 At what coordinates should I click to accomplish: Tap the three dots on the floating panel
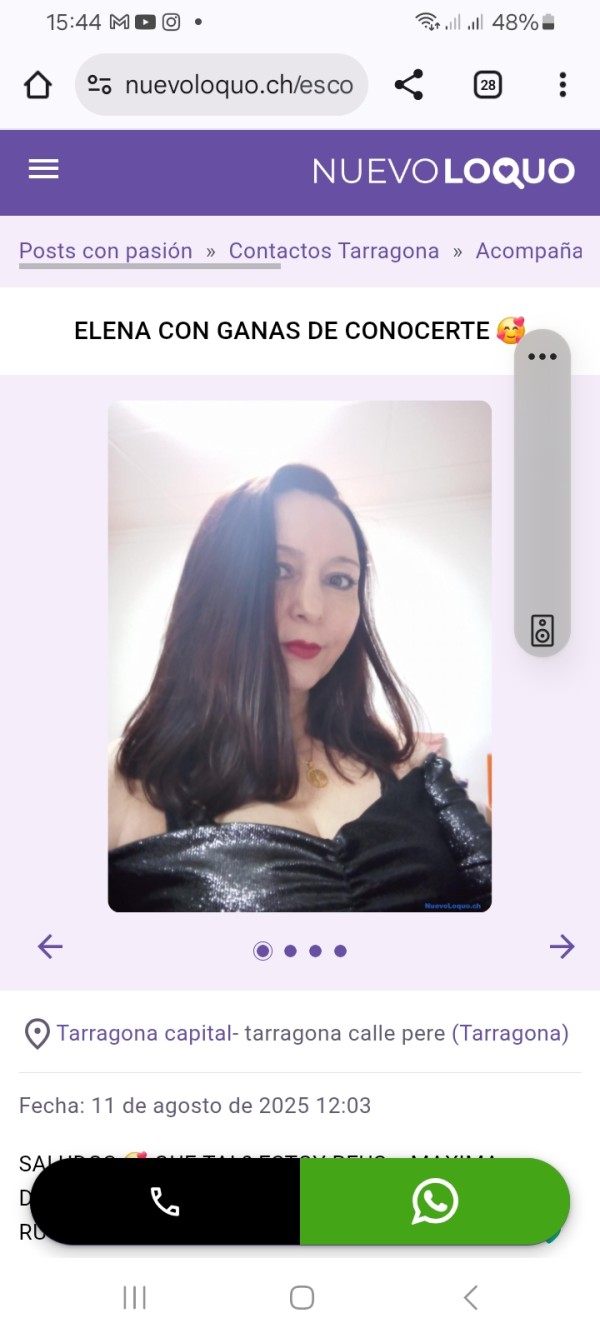point(542,357)
